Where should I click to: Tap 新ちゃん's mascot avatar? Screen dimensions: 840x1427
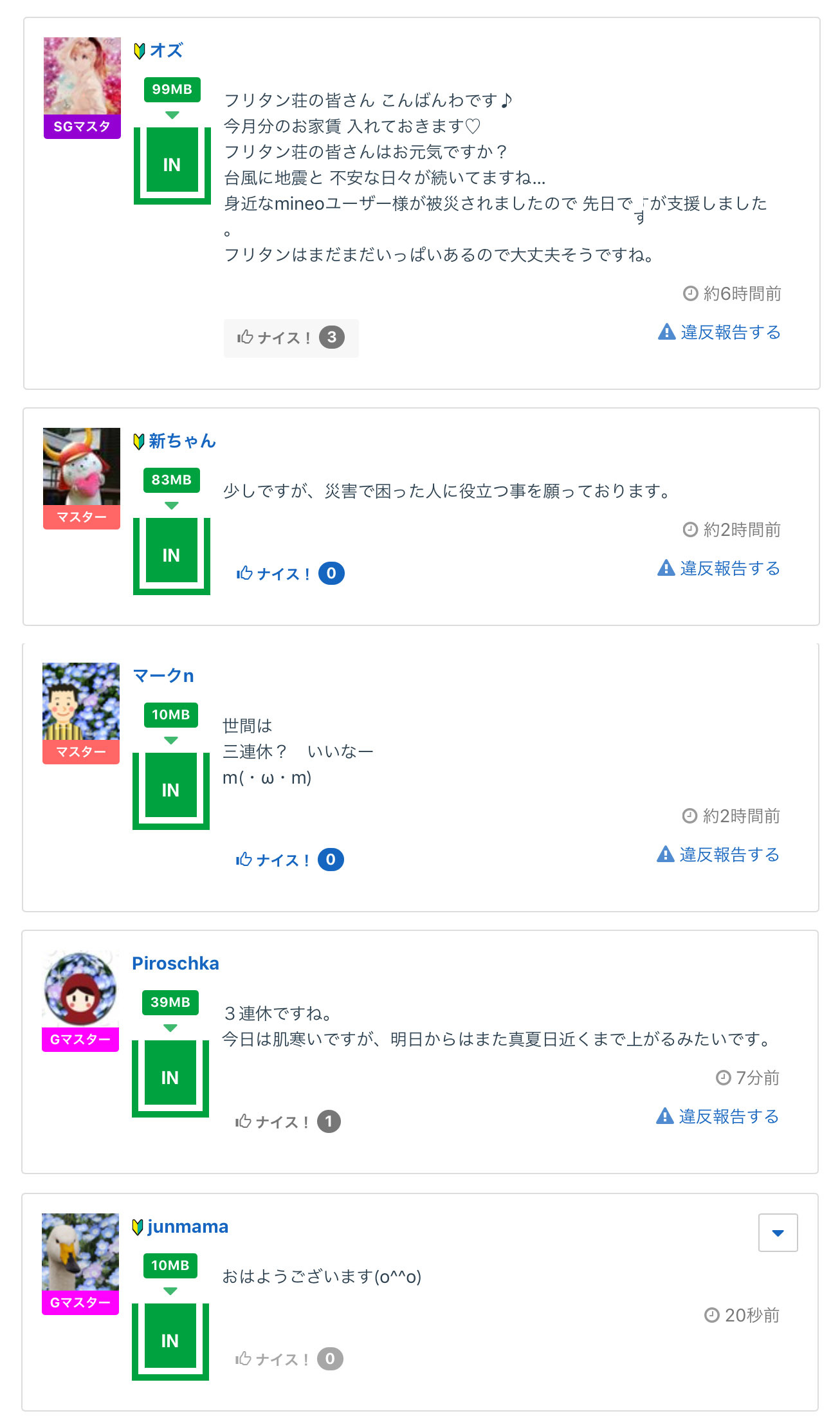(x=82, y=466)
